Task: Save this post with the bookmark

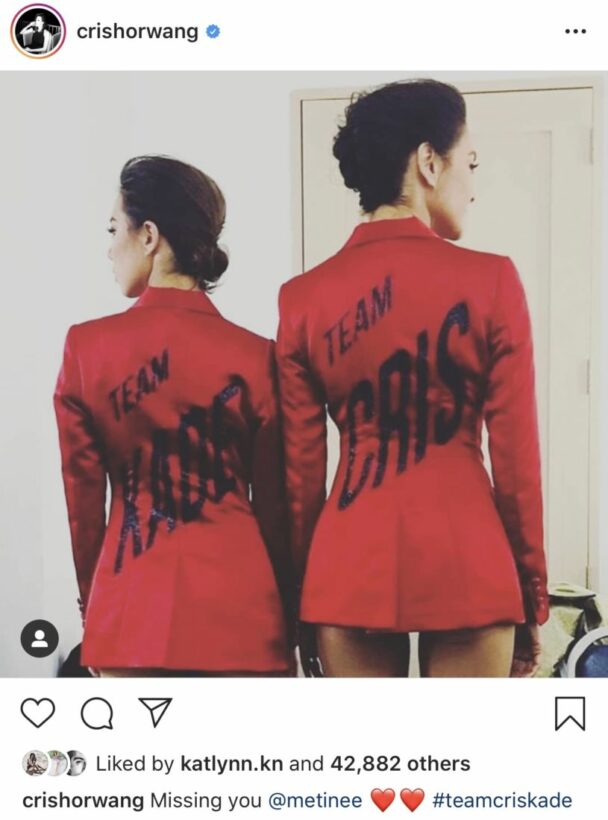Action: (569, 713)
